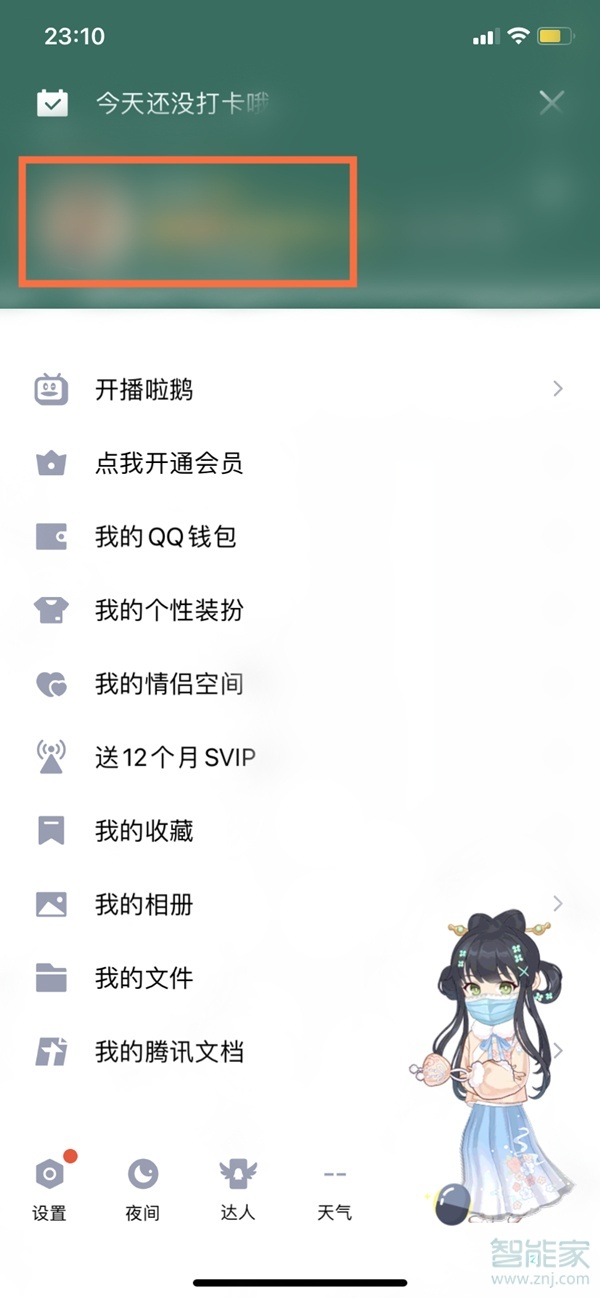
Task: Go to 我的个性装扮
Action: click(x=168, y=611)
